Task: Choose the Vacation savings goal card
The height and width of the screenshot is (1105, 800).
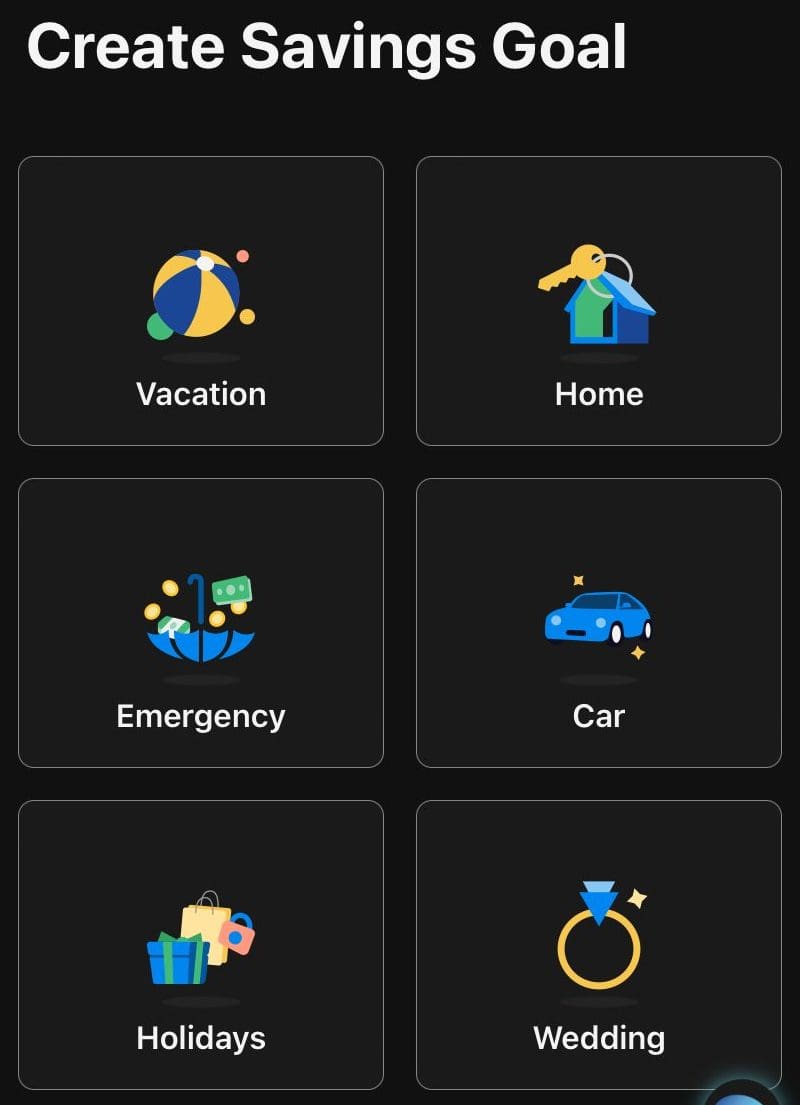Action: click(x=200, y=297)
